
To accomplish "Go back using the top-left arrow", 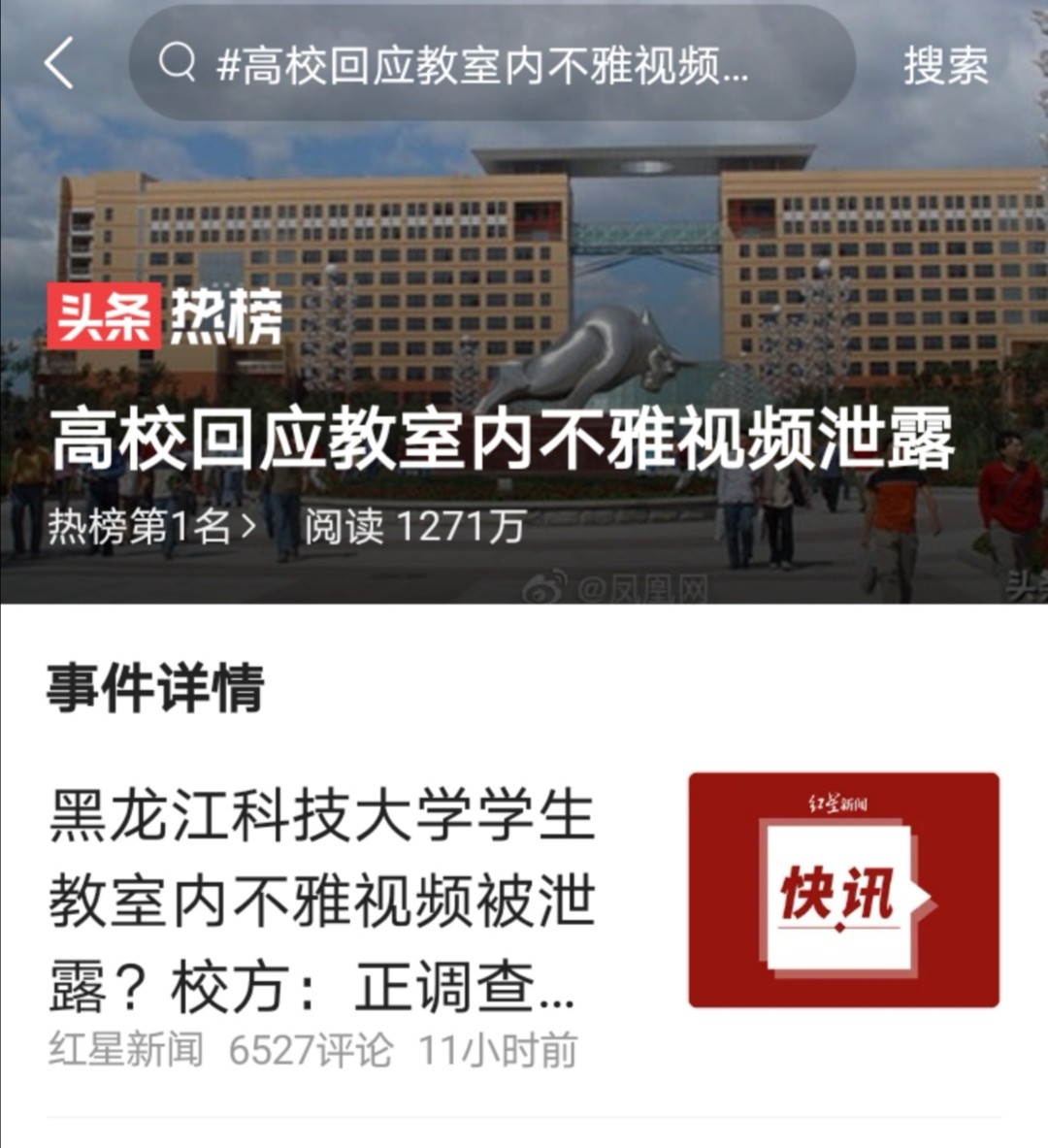I will (59, 64).
